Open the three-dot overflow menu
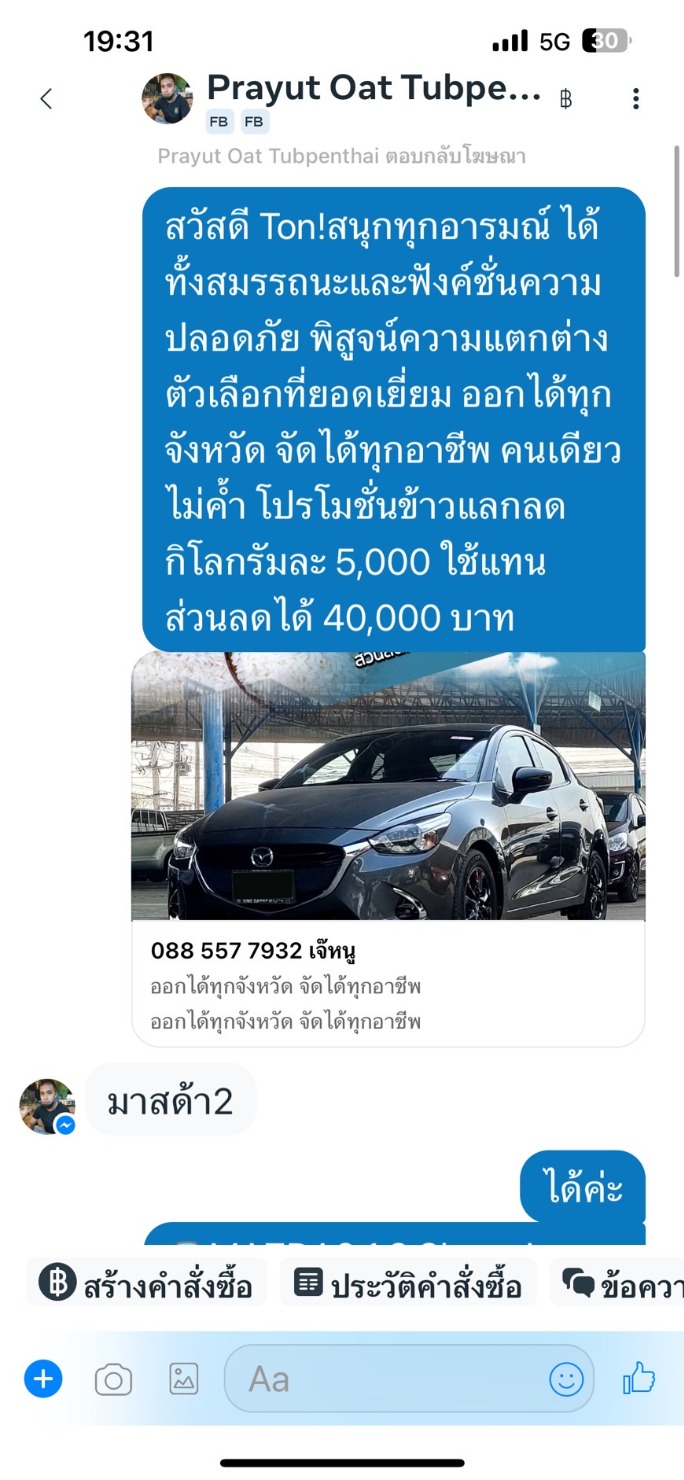 [635, 99]
